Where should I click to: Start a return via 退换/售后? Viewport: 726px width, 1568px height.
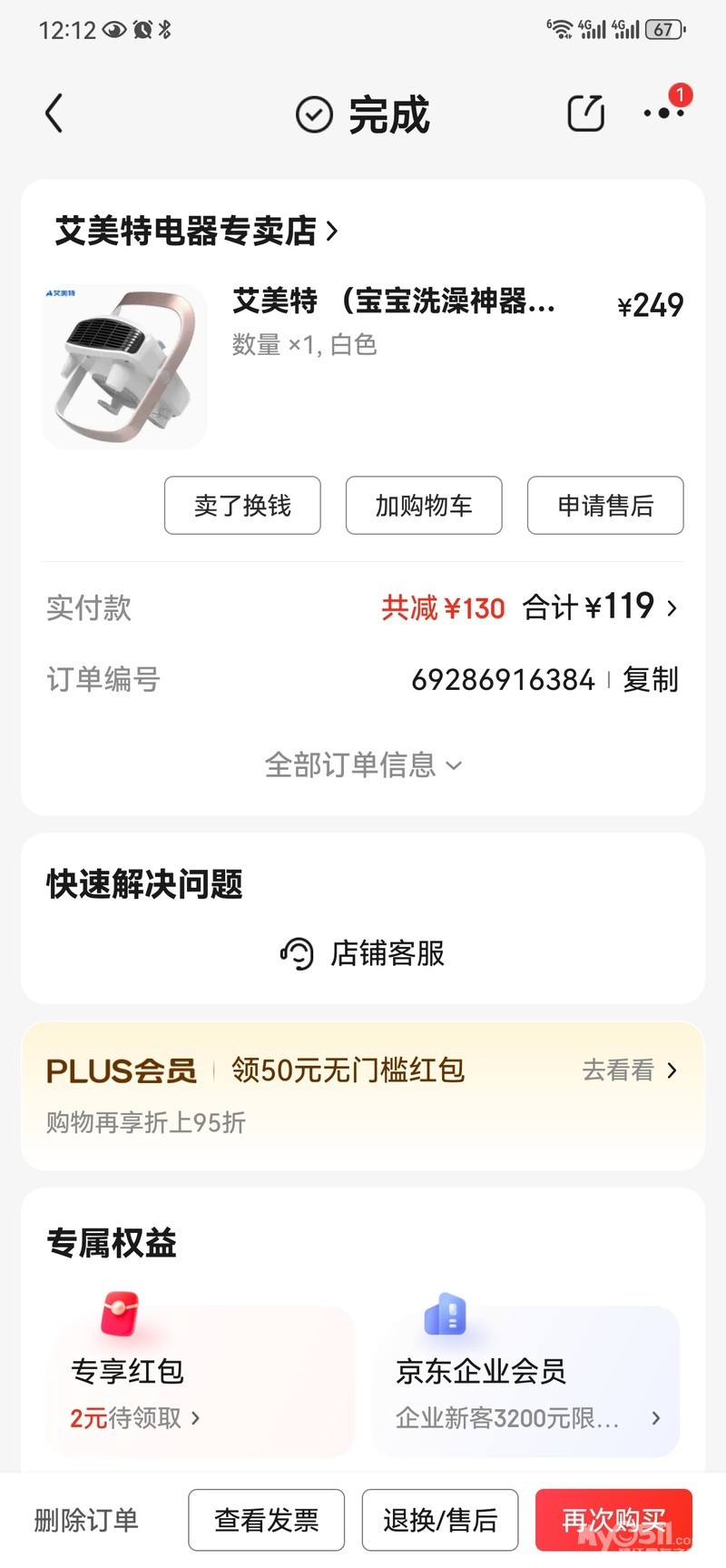440,1520
